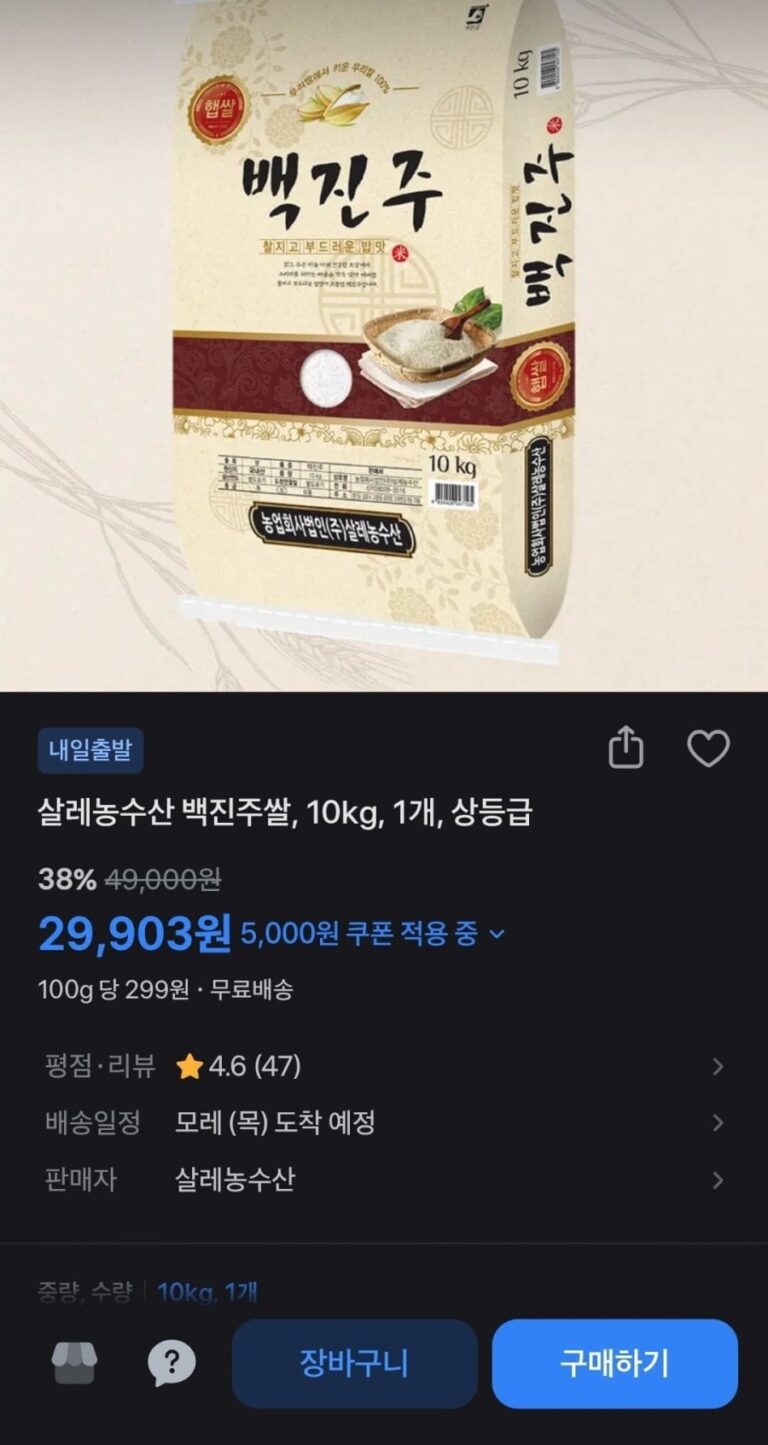The image size is (768, 1445).
Task: Open the seller store icon
Action: coord(74,1363)
